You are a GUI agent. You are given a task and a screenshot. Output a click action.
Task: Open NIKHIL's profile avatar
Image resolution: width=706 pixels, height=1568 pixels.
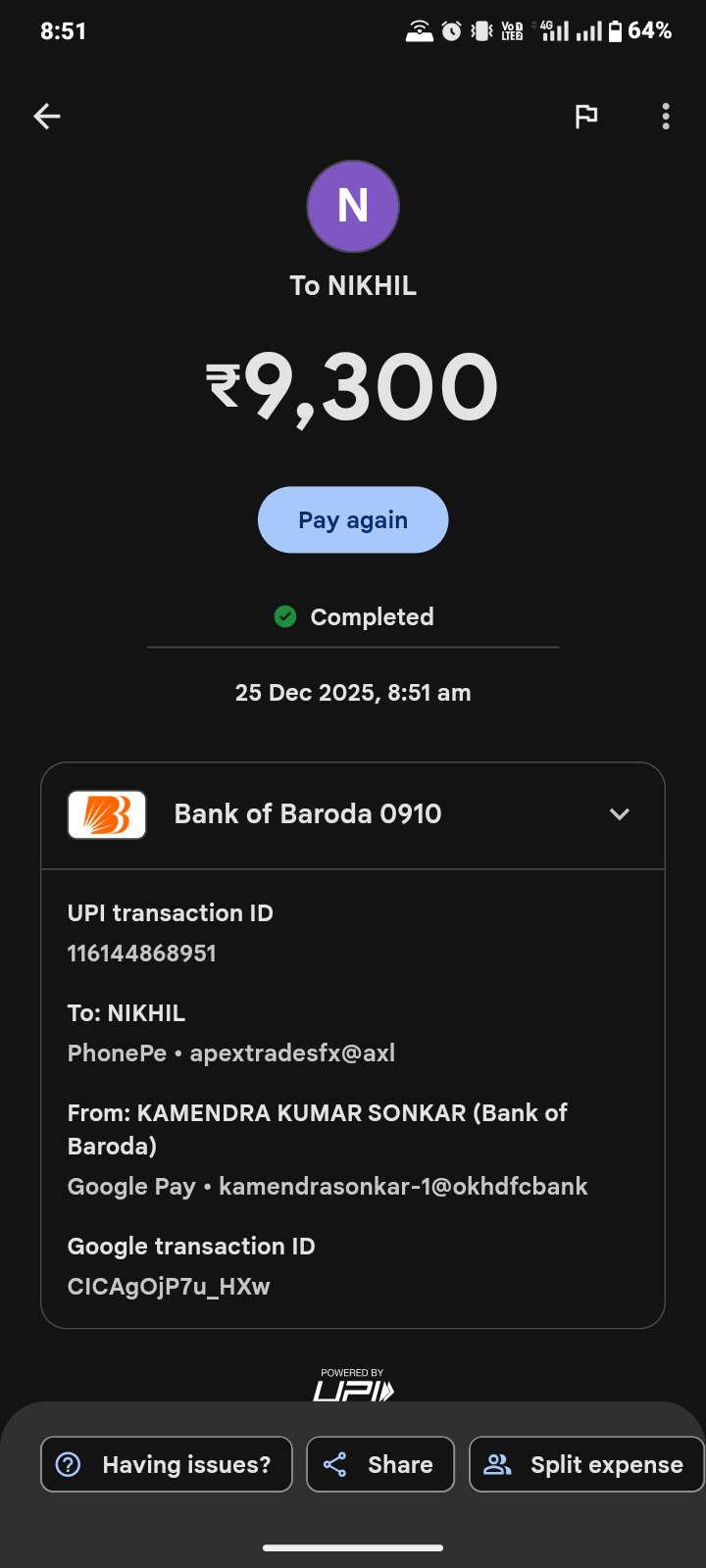click(353, 207)
